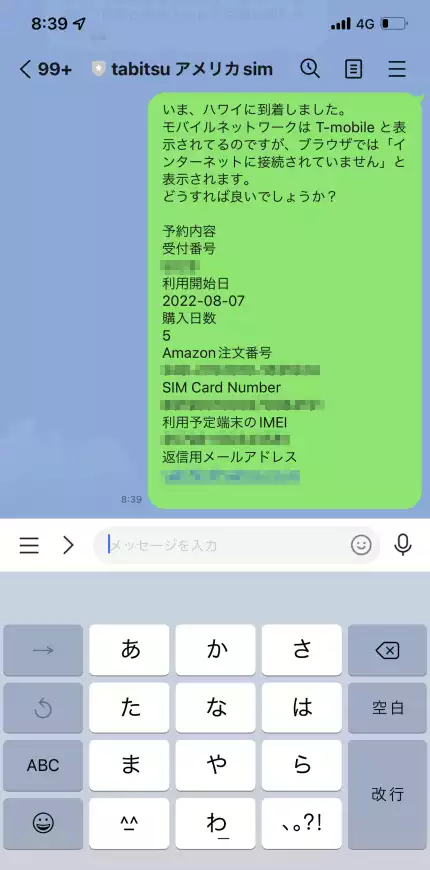Expand the attachment options arrow
Screen dimensions: 430x870
pos(68,545)
